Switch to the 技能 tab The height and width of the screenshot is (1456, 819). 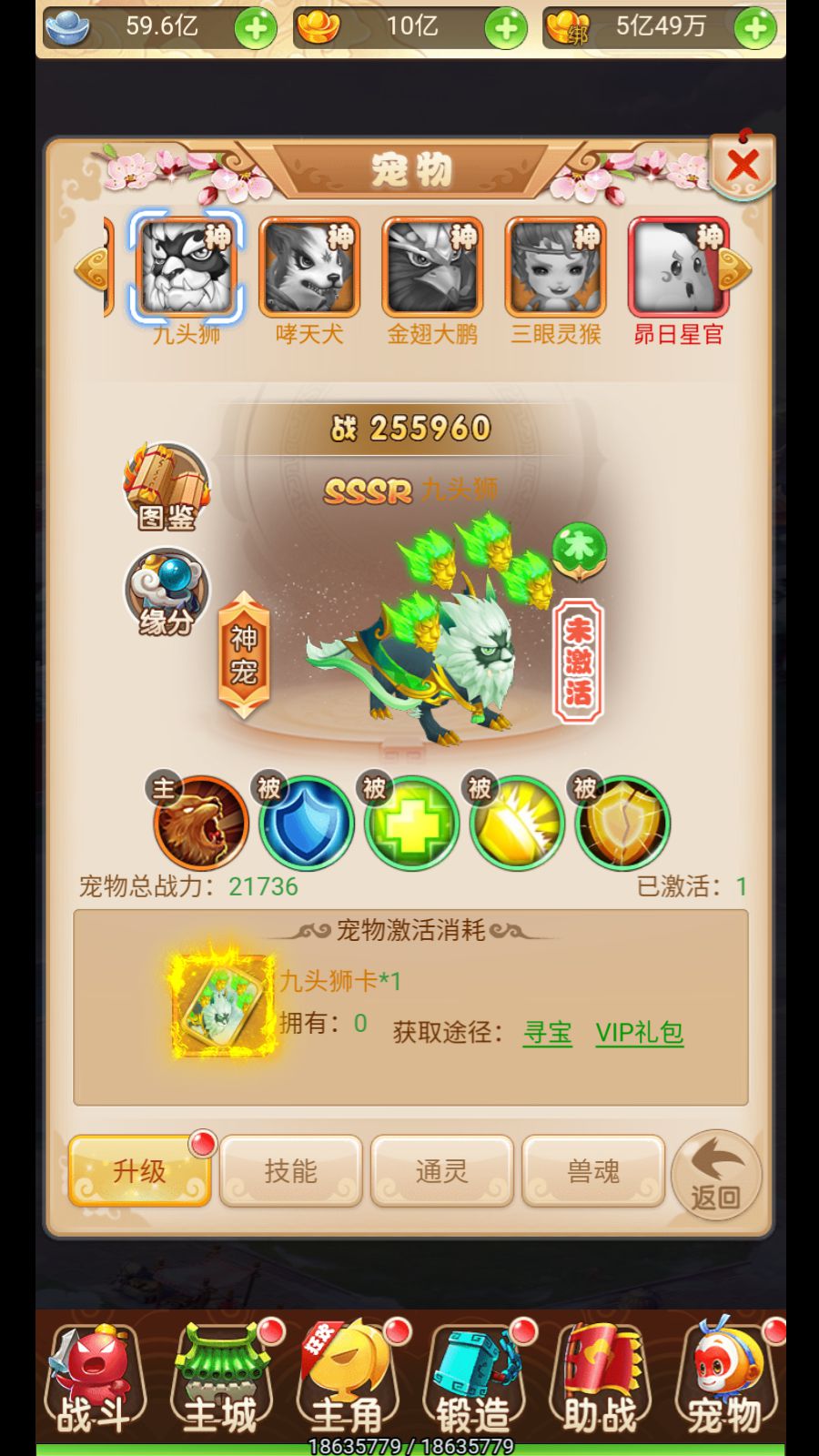[x=290, y=1171]
